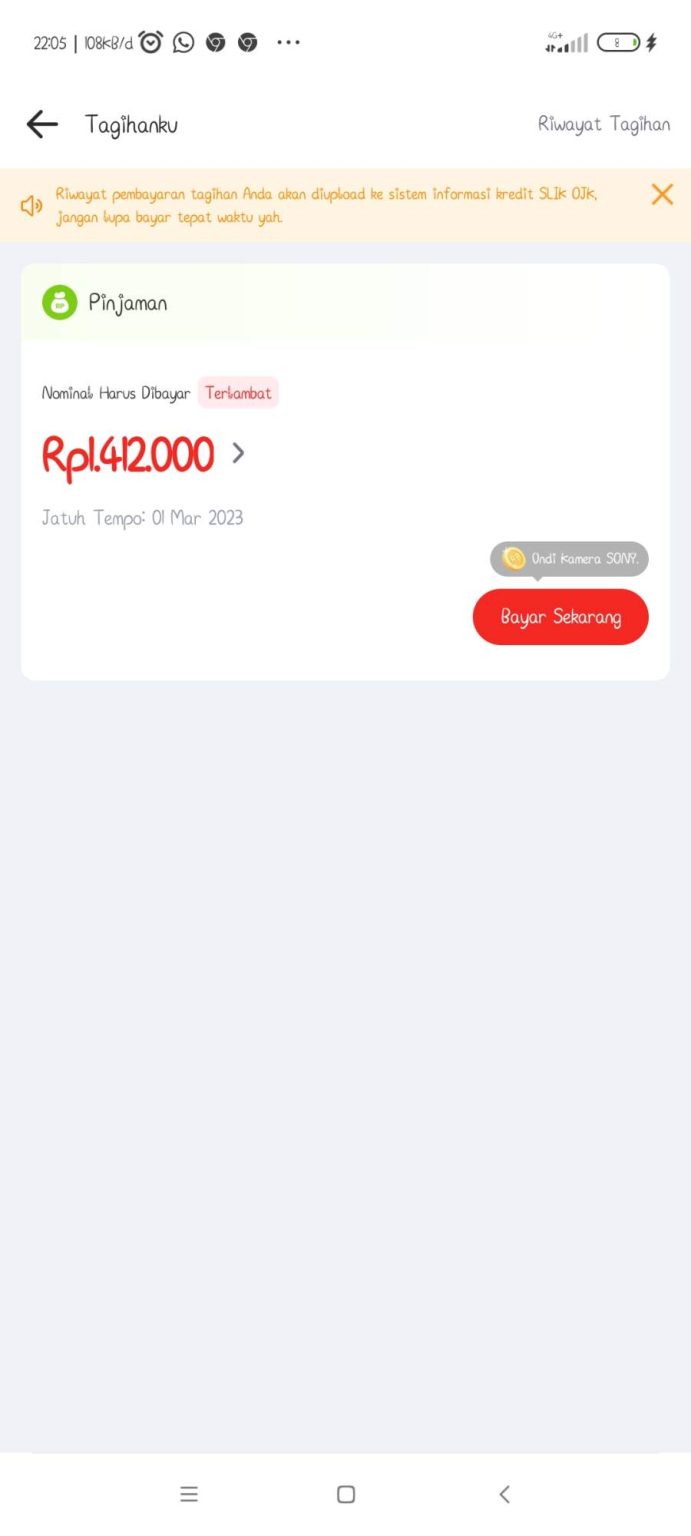691x1536 pixels.
Task: Dismiss the SLIK OJK notice banner
Action: (x=662, y=195)
